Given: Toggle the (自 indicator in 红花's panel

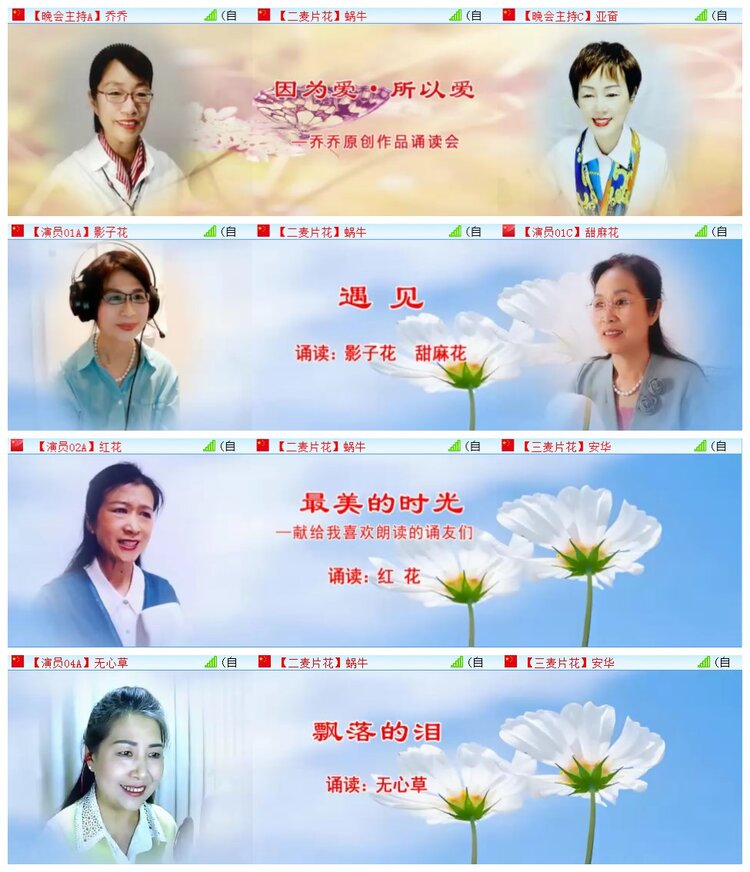Looking at the screenshot, I should (228, 447).
